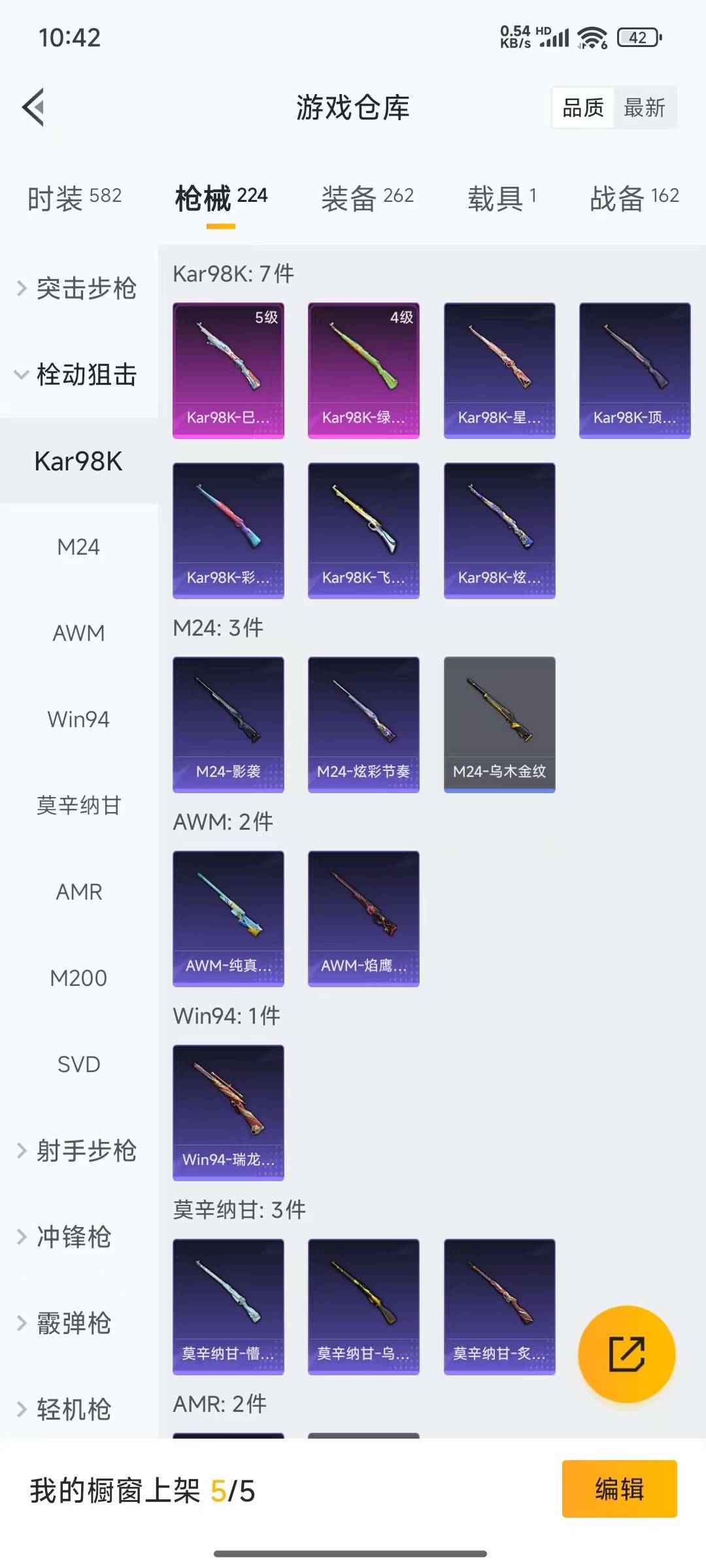The height and width of the screenshot is (1568, 706).
Task: Open the M24-炫彩节奏 skin
Action: click(x=363, y=724)
